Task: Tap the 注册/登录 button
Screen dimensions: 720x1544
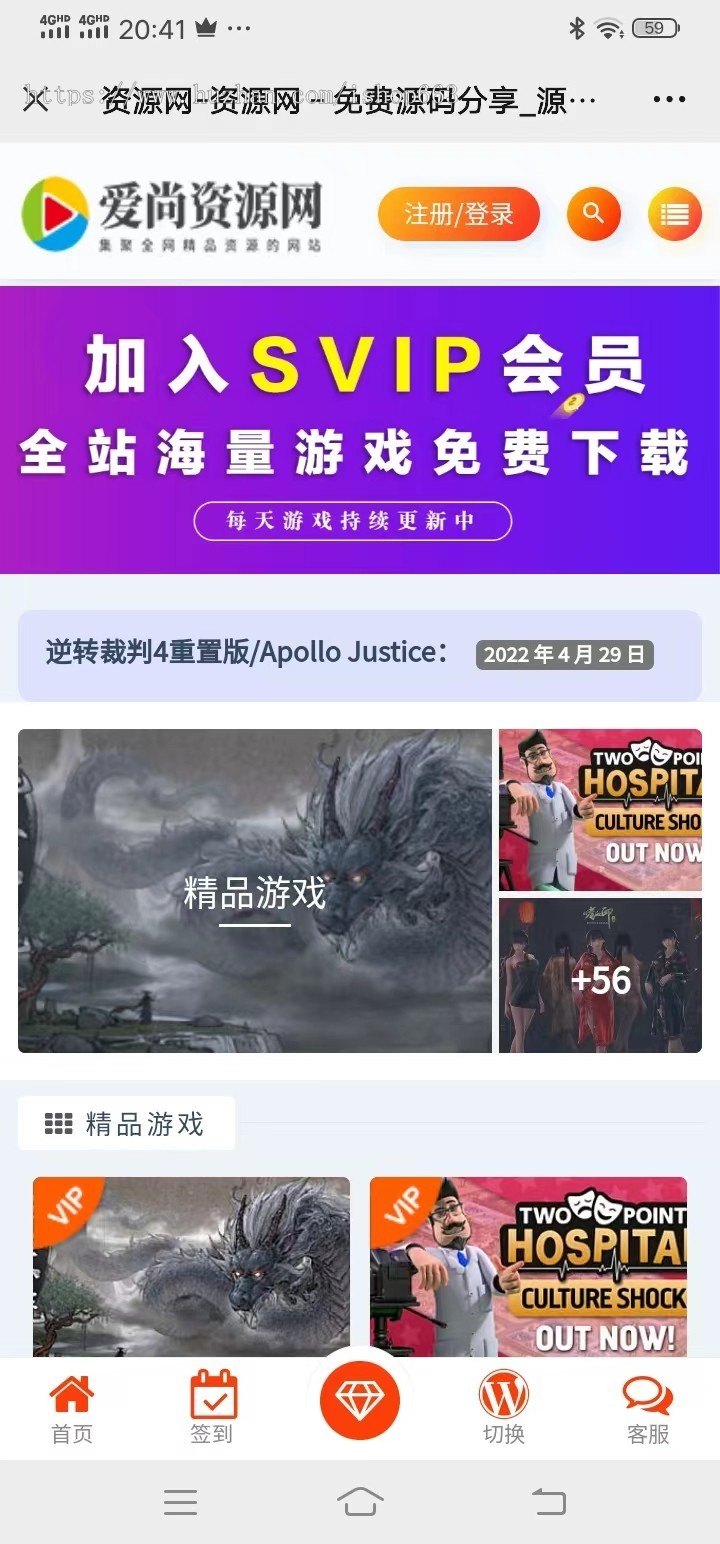Action: [x=459, y=214]
